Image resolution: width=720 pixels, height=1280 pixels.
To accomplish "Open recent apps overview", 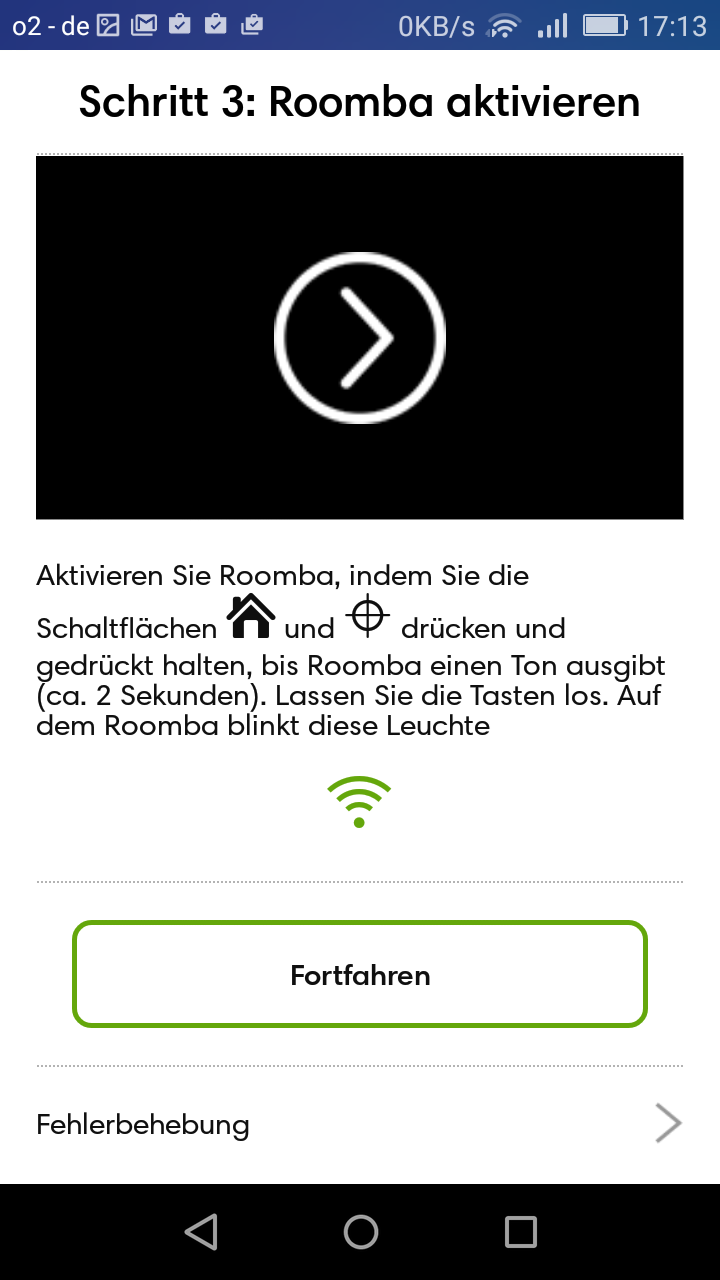I will [x=520, y=1232].
